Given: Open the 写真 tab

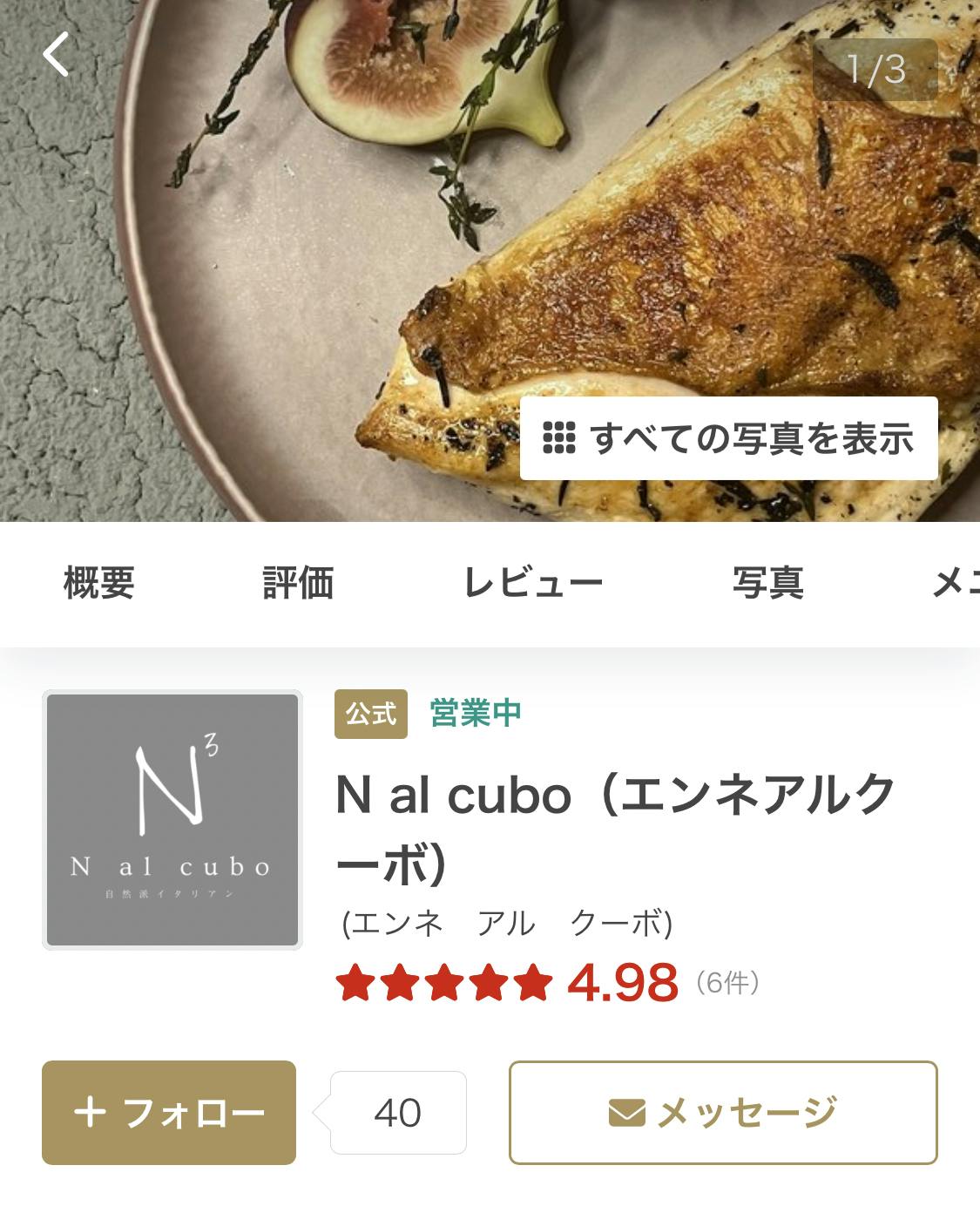Looking at the screenshot, I should (767, 583).
